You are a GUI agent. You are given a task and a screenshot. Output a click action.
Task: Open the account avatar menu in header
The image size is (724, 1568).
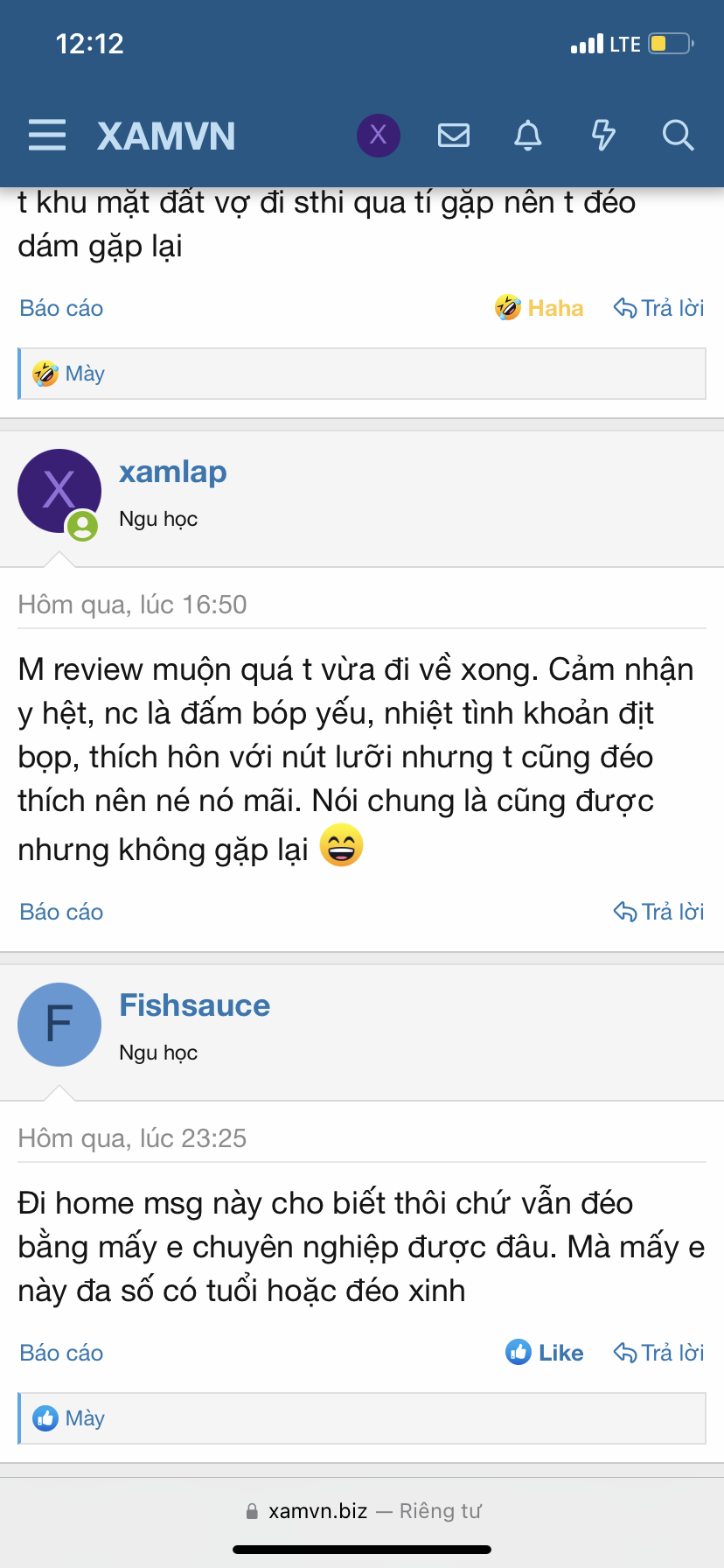click(x=378, y=136)
